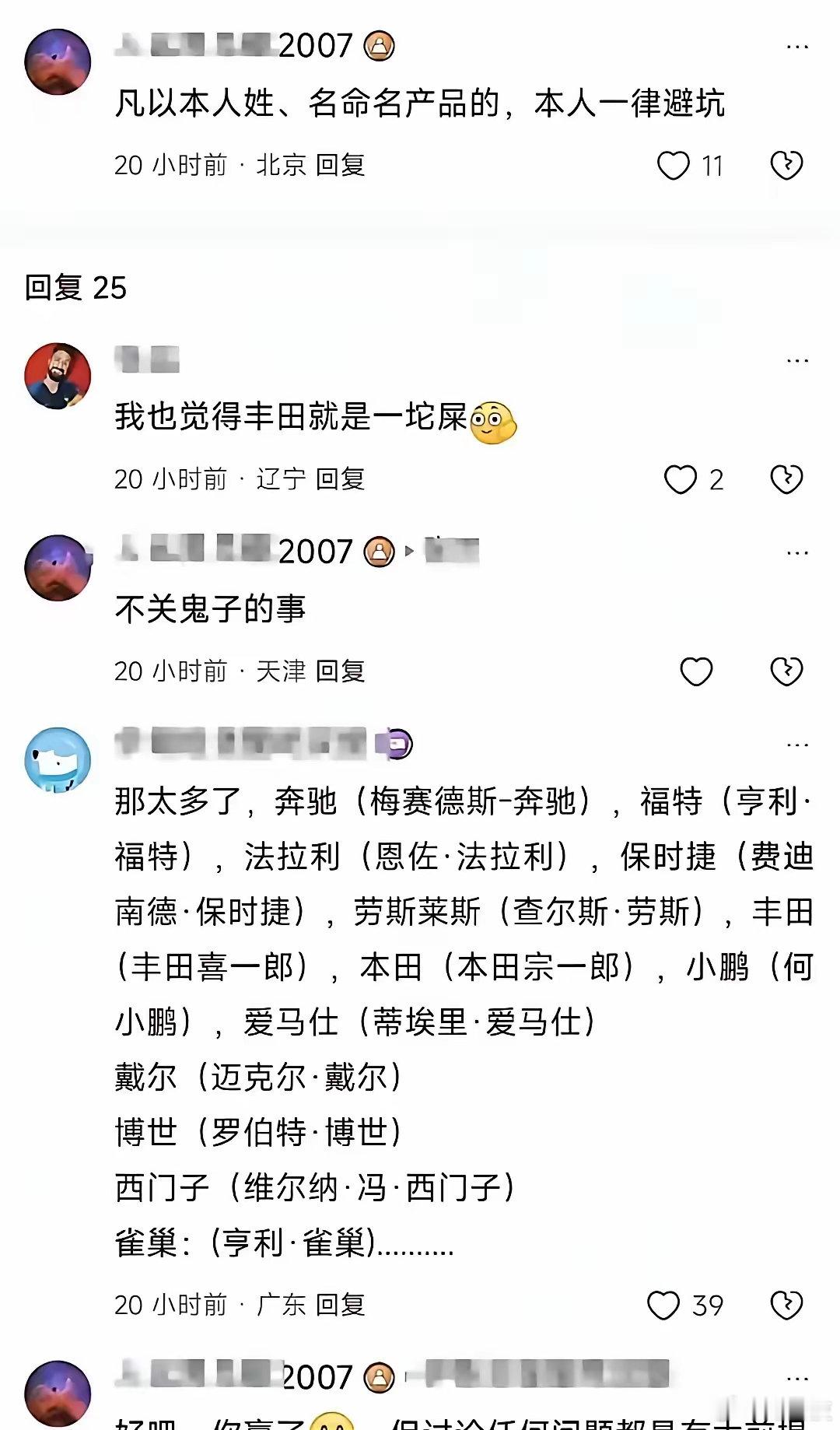Screen dimensions: 840x1430
Task: Open more options on the Liaoning comment
Action: pyautogui.click(x=798, y=359)
